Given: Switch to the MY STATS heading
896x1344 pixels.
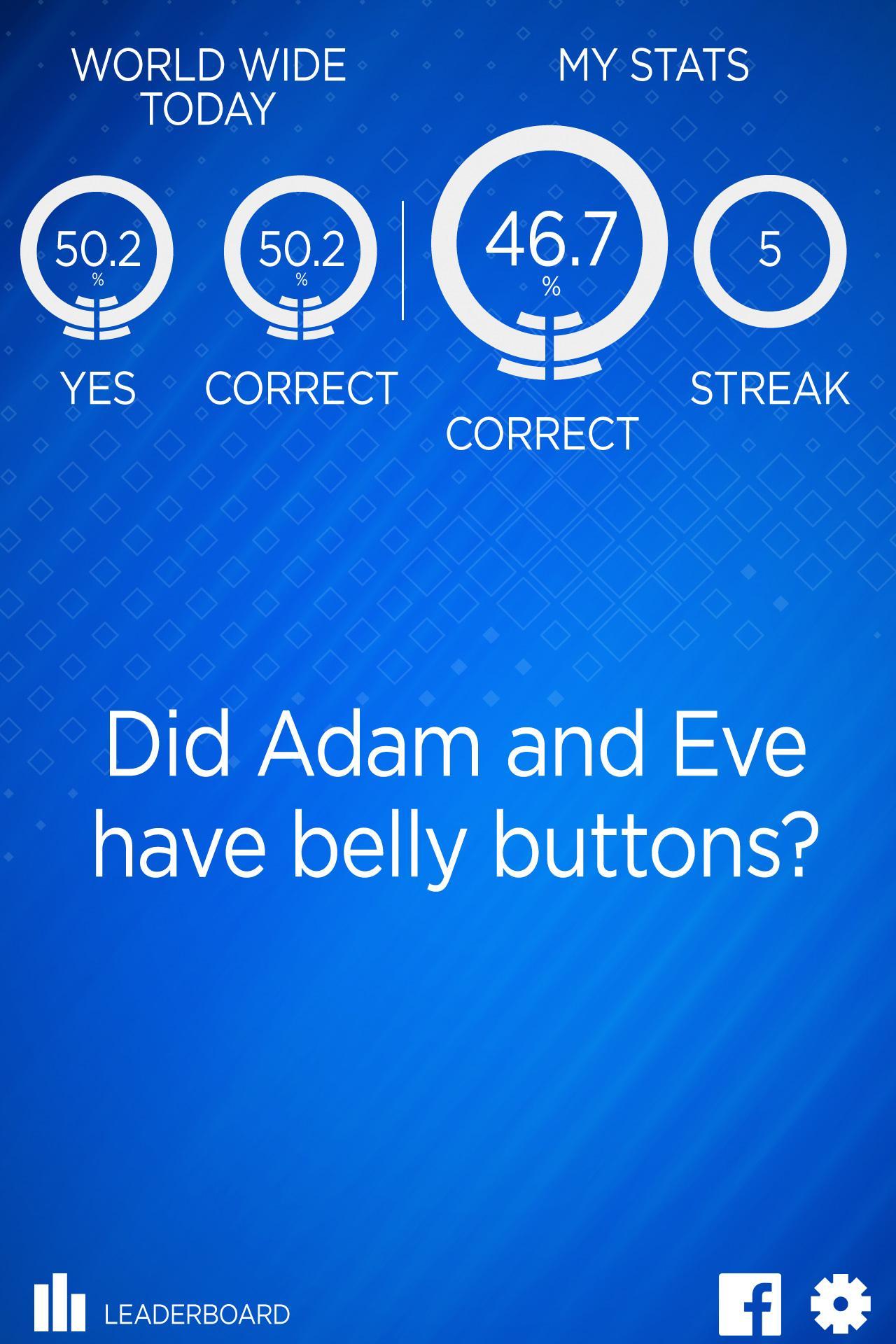Looking at the screenshot, I should (x=654, y=66).
